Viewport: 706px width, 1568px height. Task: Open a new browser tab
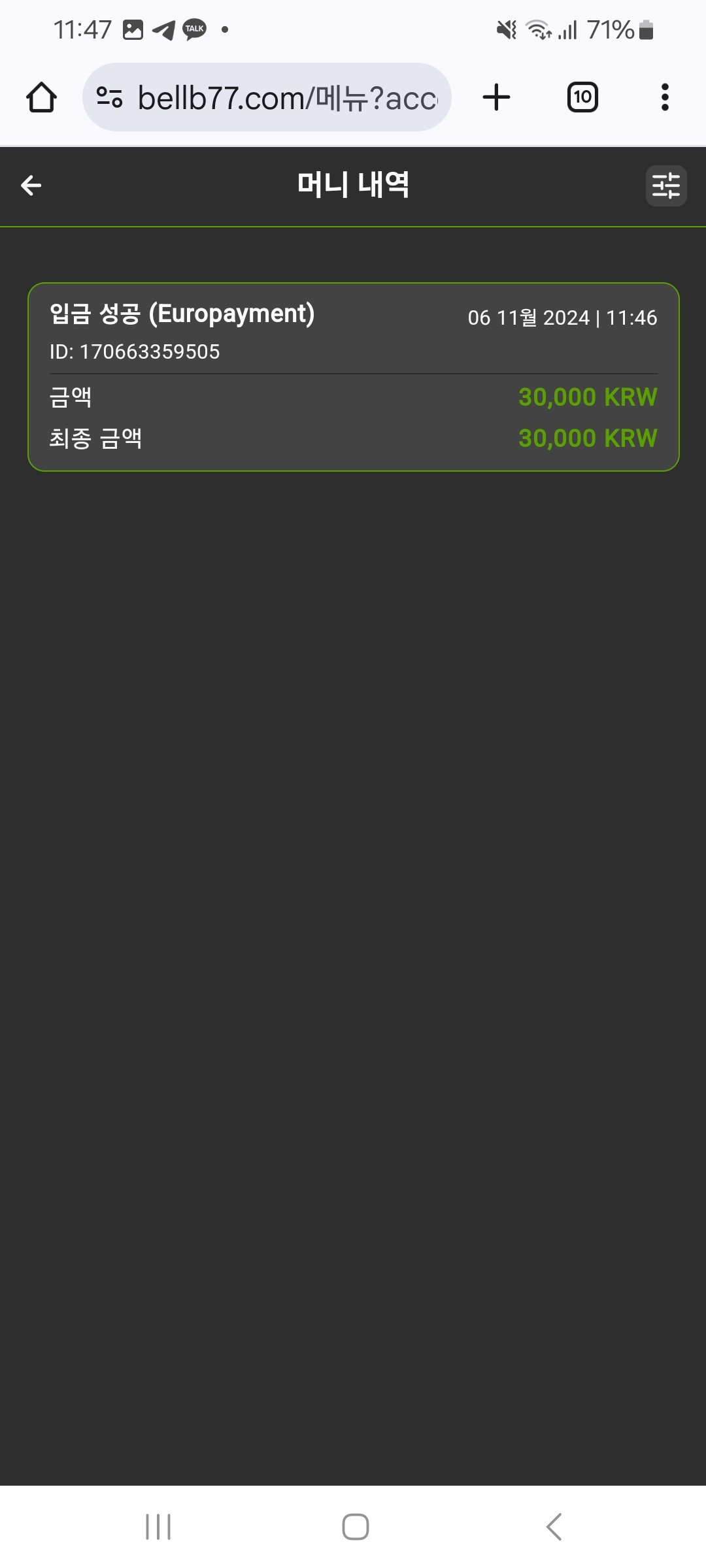click(496, 97)
